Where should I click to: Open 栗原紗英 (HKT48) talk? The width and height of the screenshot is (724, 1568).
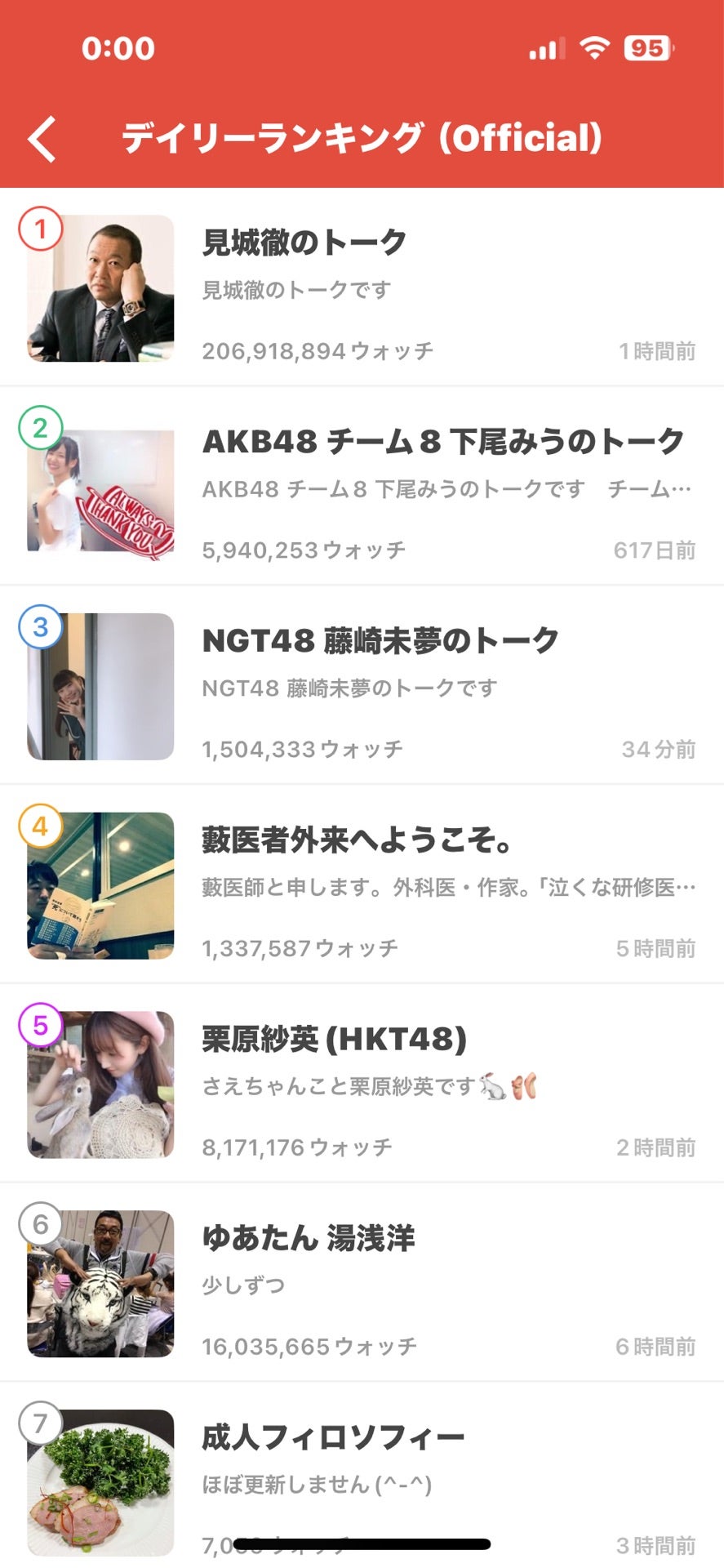[362, 1085]
